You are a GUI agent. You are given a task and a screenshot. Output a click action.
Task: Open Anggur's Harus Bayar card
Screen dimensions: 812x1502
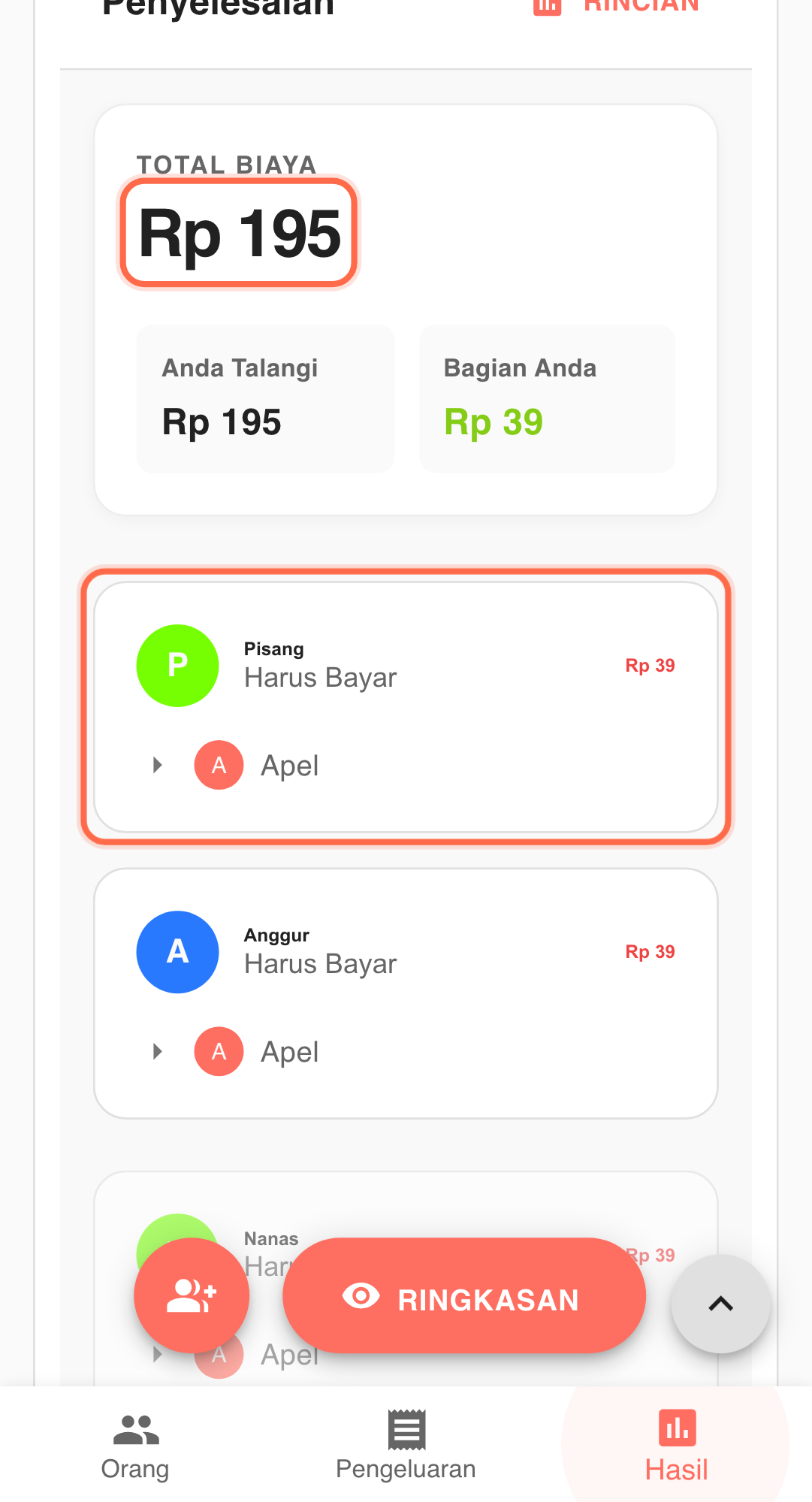tap(406, 952)
